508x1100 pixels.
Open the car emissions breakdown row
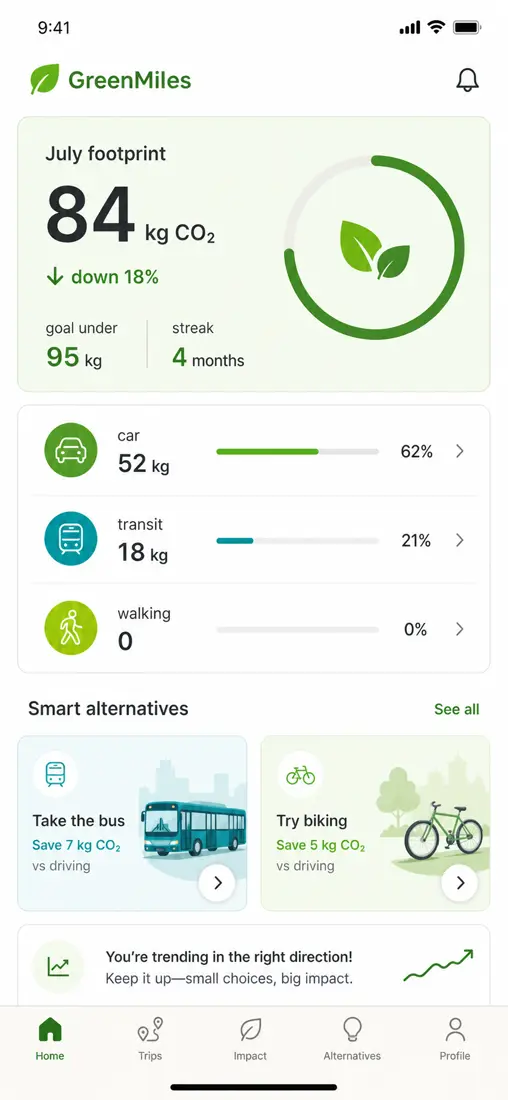click(254, 451)
